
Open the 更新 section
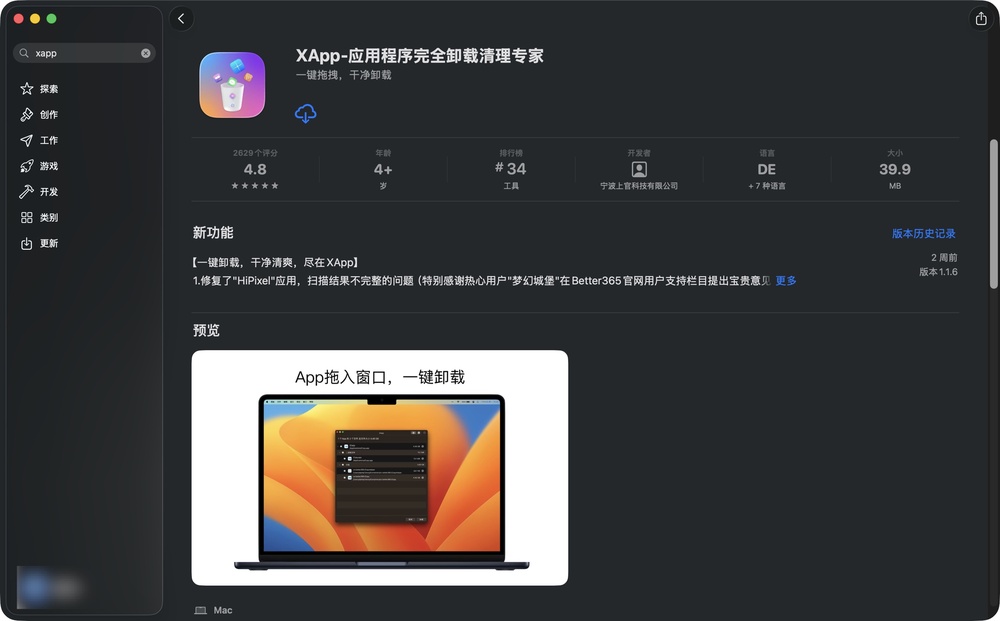[x=48, y=244]
